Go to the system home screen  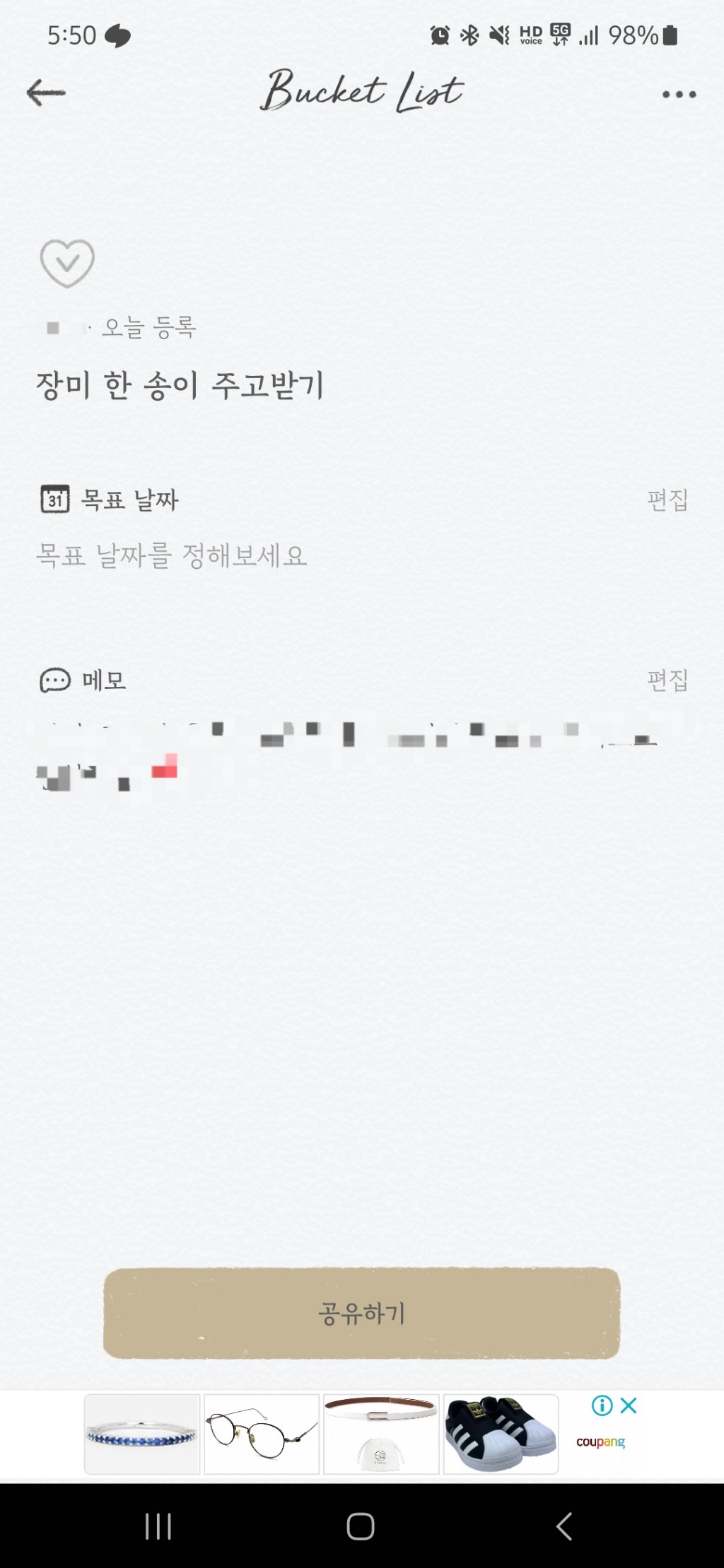[x=361, y=1526]
